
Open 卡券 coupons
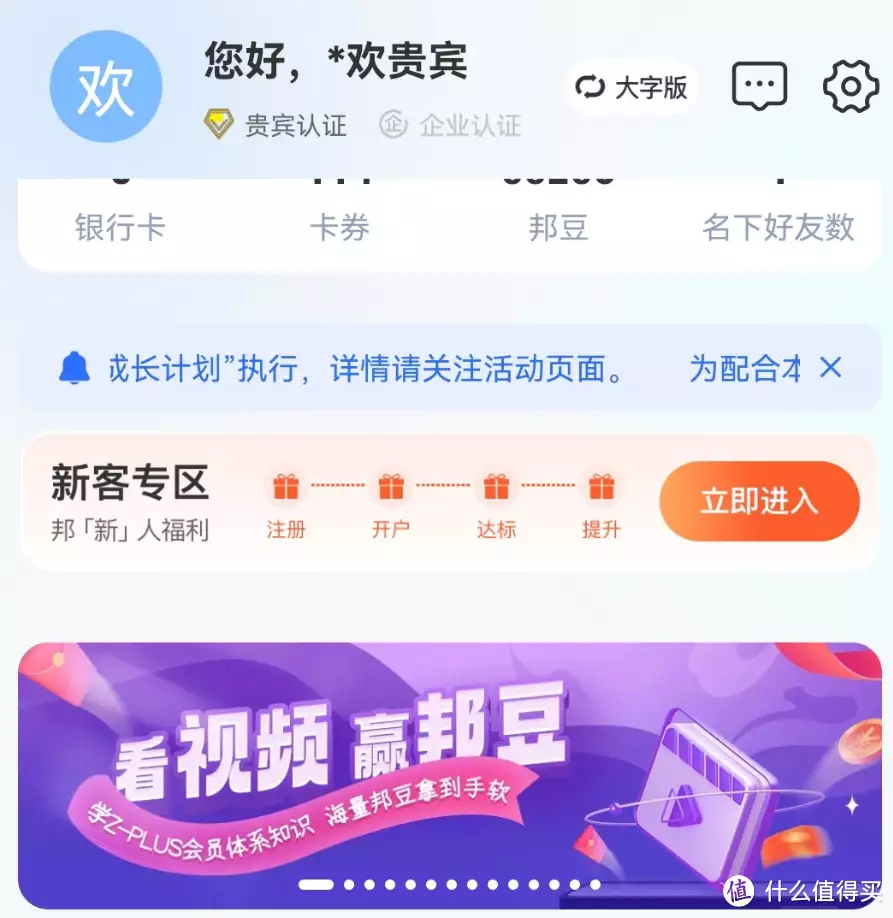(340, 226)
